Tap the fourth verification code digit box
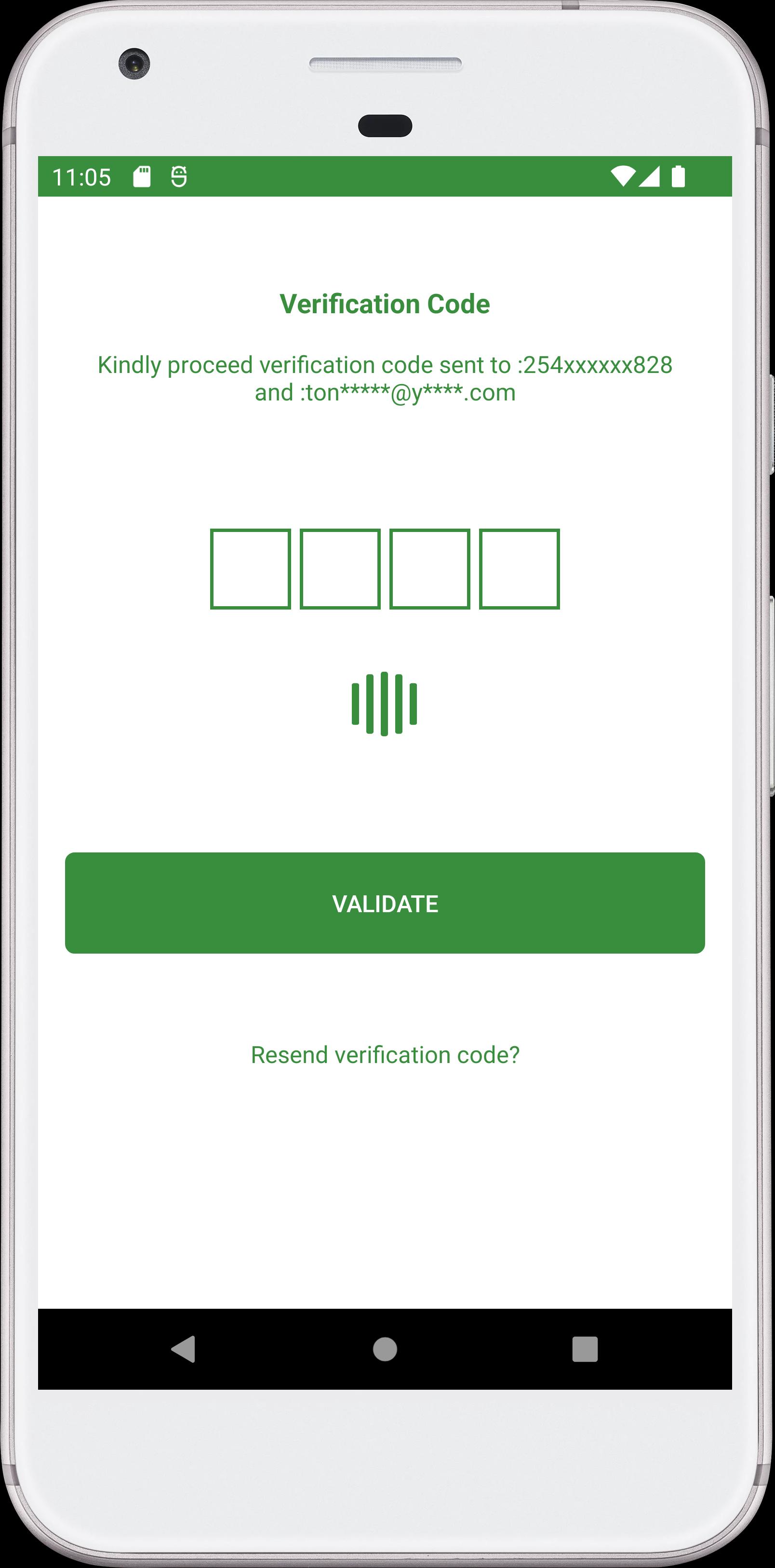Screen dimensions: 775x1568 pos(519,569)
